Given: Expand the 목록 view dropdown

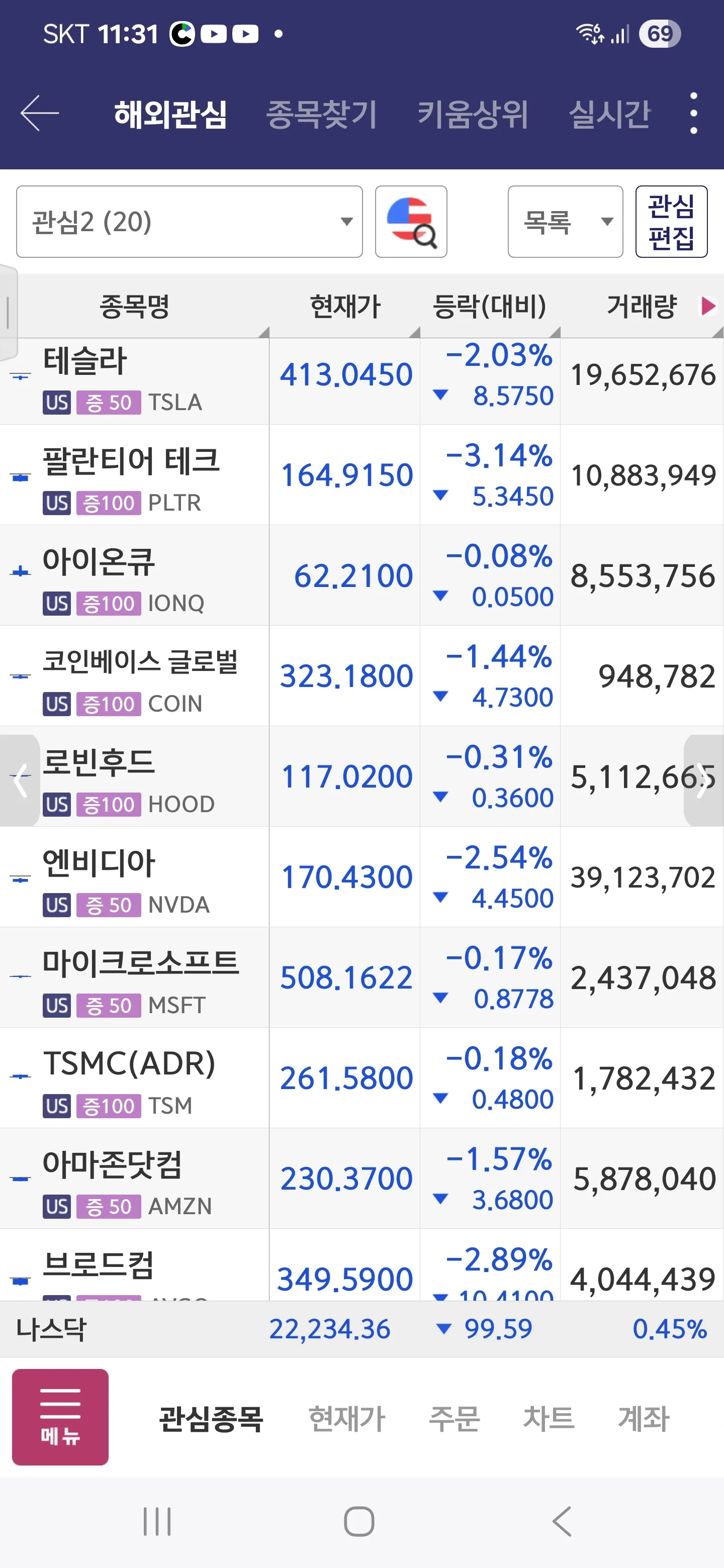Looking at the screenshot, I should point(565,222).
